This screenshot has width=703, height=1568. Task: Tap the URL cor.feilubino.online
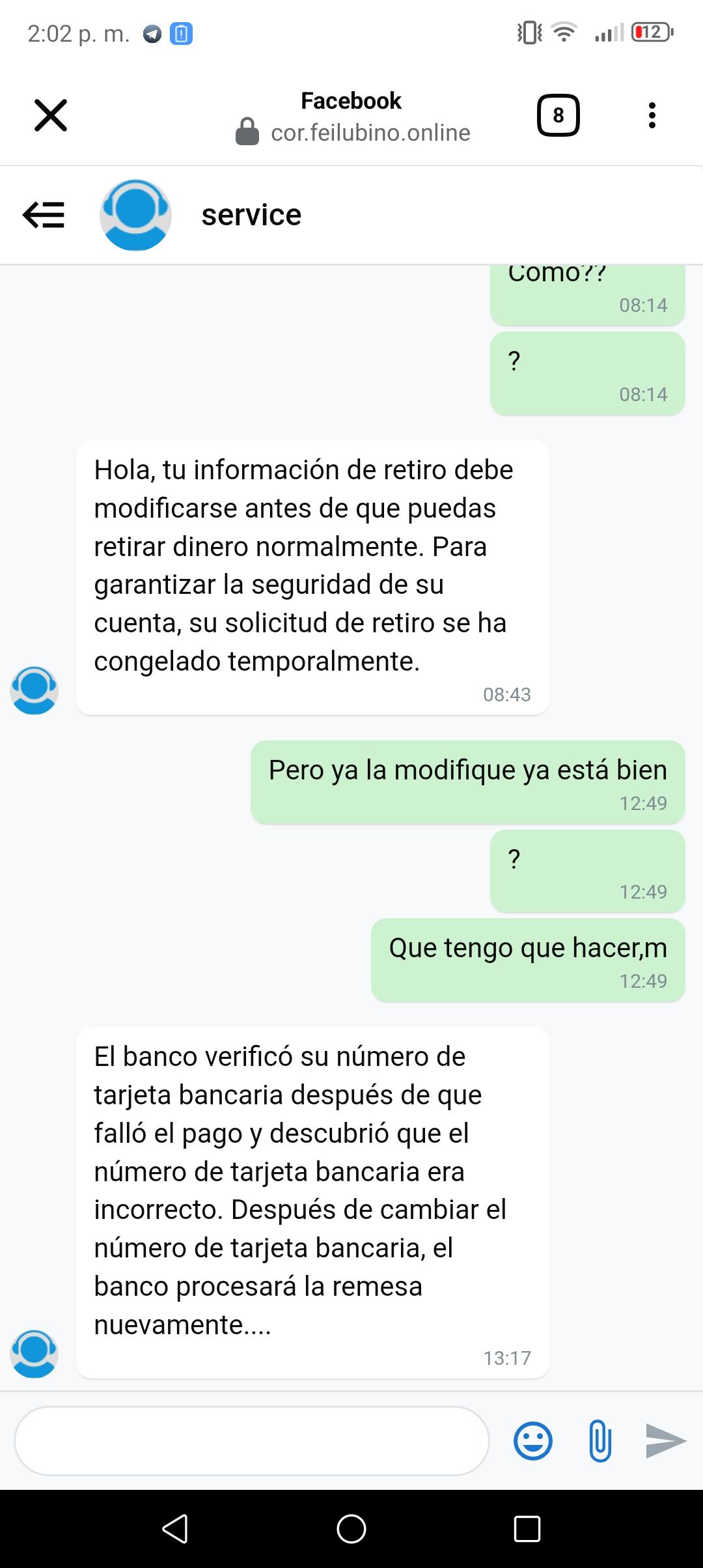[x=370, y=133]
